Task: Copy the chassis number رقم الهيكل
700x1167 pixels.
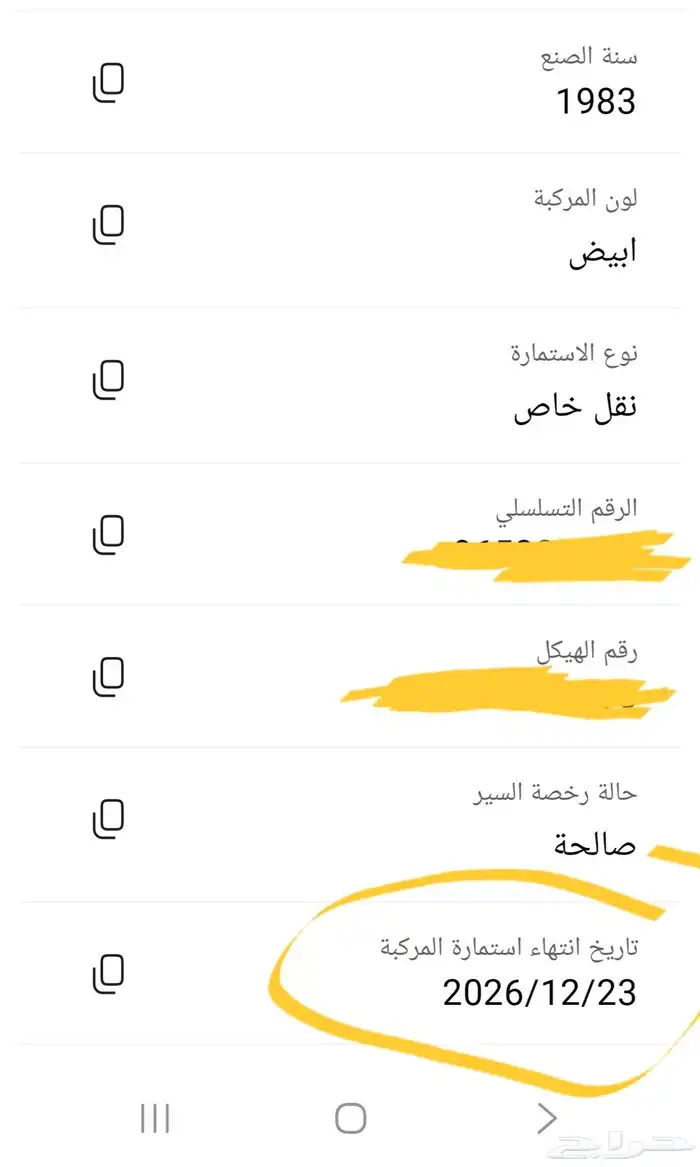Action: [108, 677]
